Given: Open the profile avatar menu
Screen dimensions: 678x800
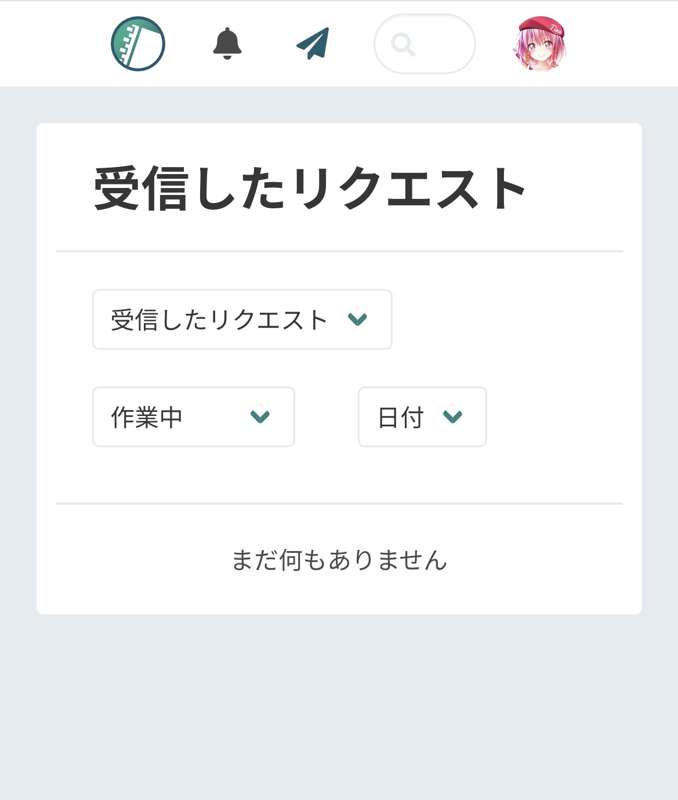Looking at the screenshot, I should coord(540,44).
